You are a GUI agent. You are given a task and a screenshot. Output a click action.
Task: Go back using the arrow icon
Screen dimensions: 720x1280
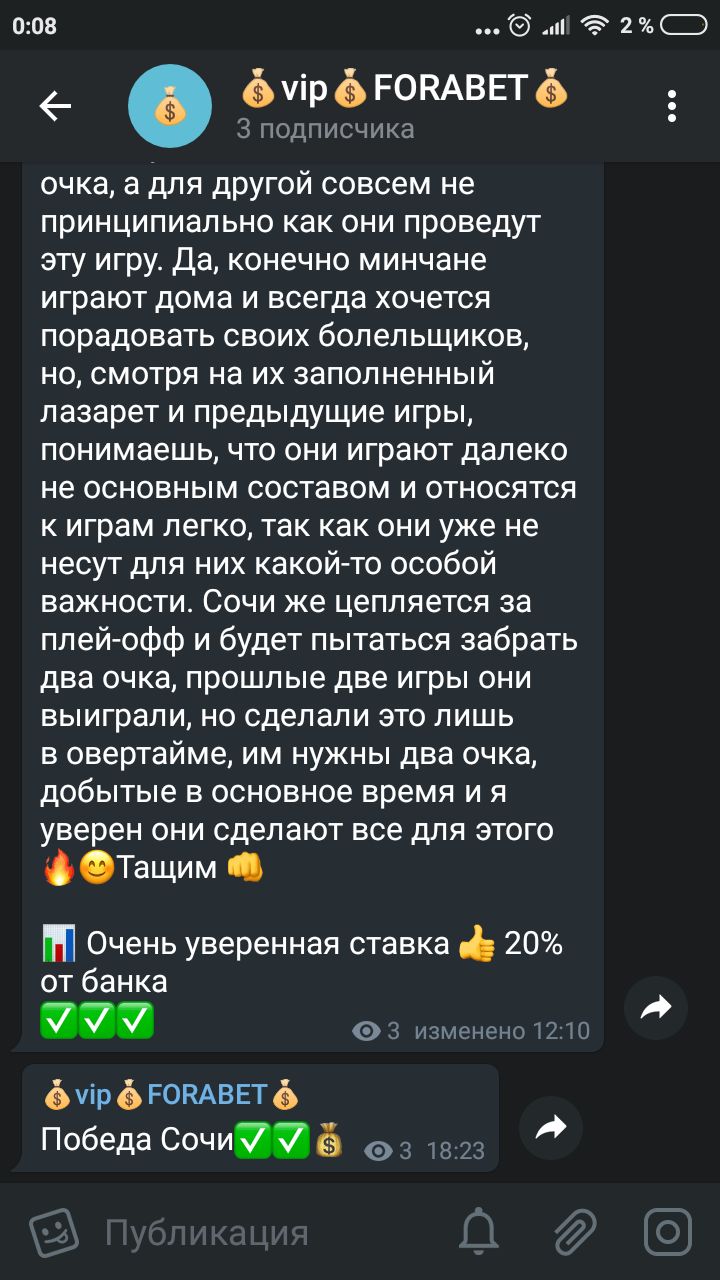click(x=55, y=106)
